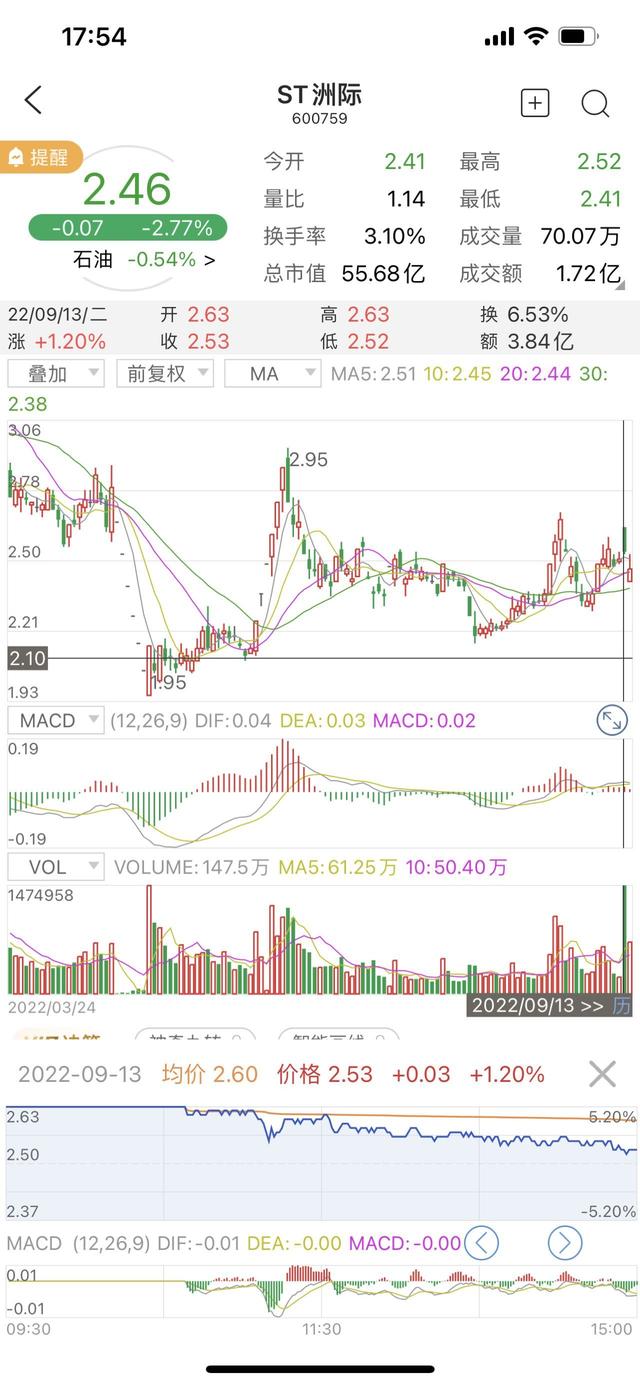Select a different indicator from MA dropdown
640x1385 pixels.
click(x=272, y=374)
